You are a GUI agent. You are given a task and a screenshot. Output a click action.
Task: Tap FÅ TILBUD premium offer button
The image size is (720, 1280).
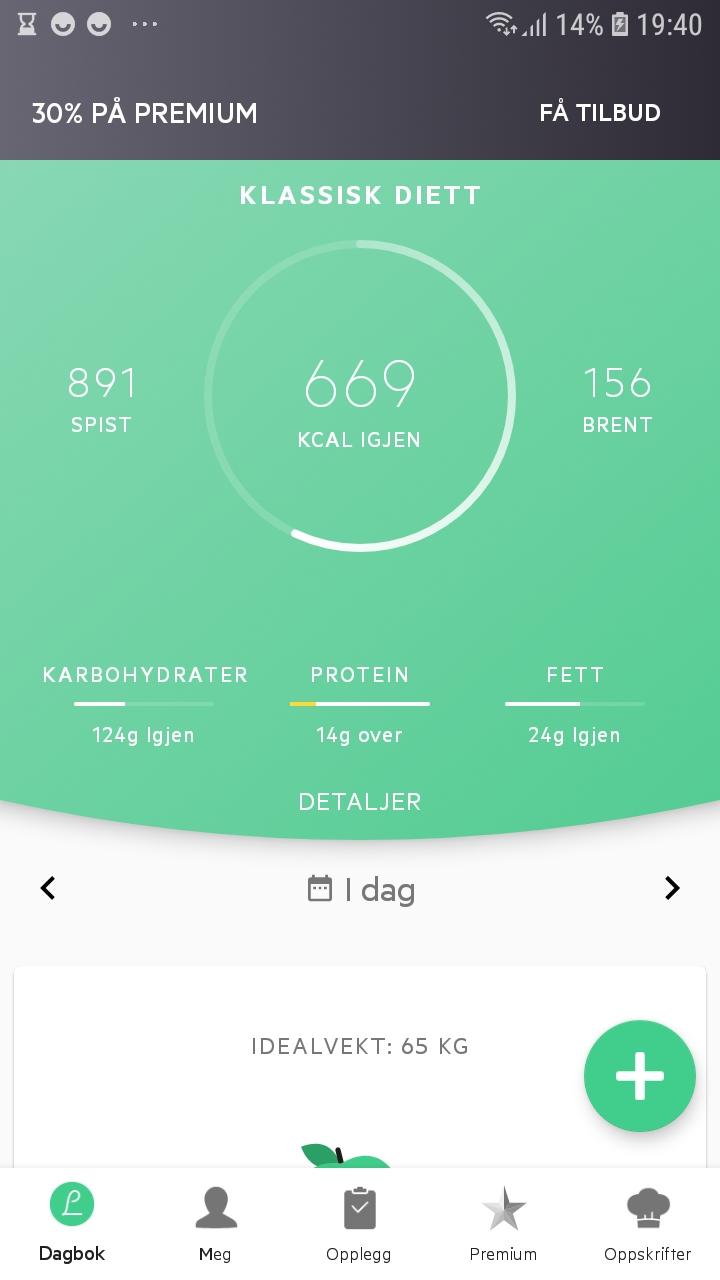coord(600,113)
